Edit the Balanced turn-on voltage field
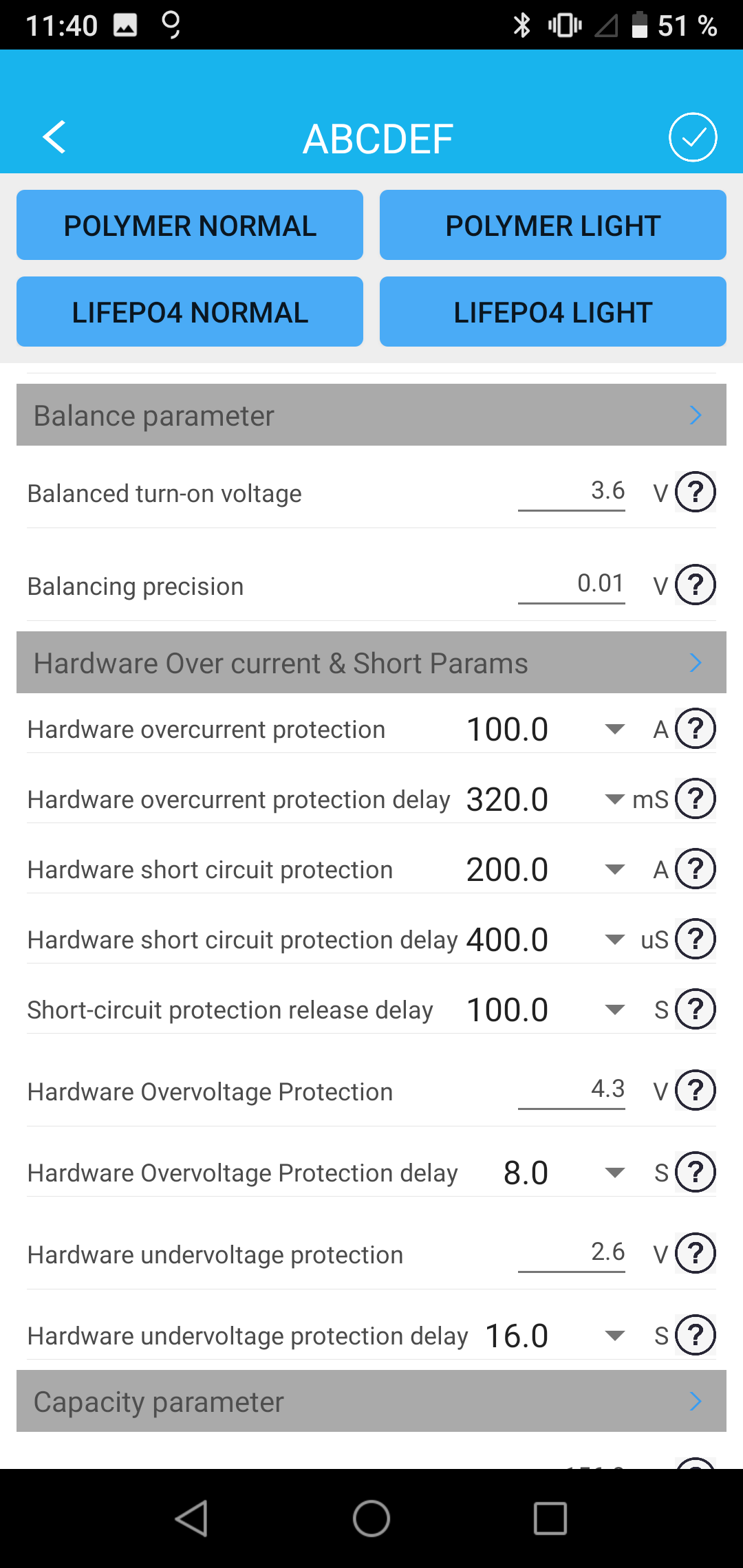Screen dimensions: 743x1568 [x=571, y=492]
